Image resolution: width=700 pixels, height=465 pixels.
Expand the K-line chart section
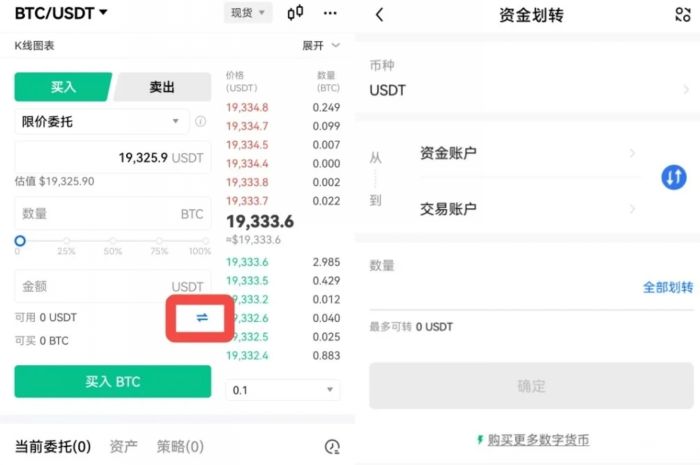point(321,45)
